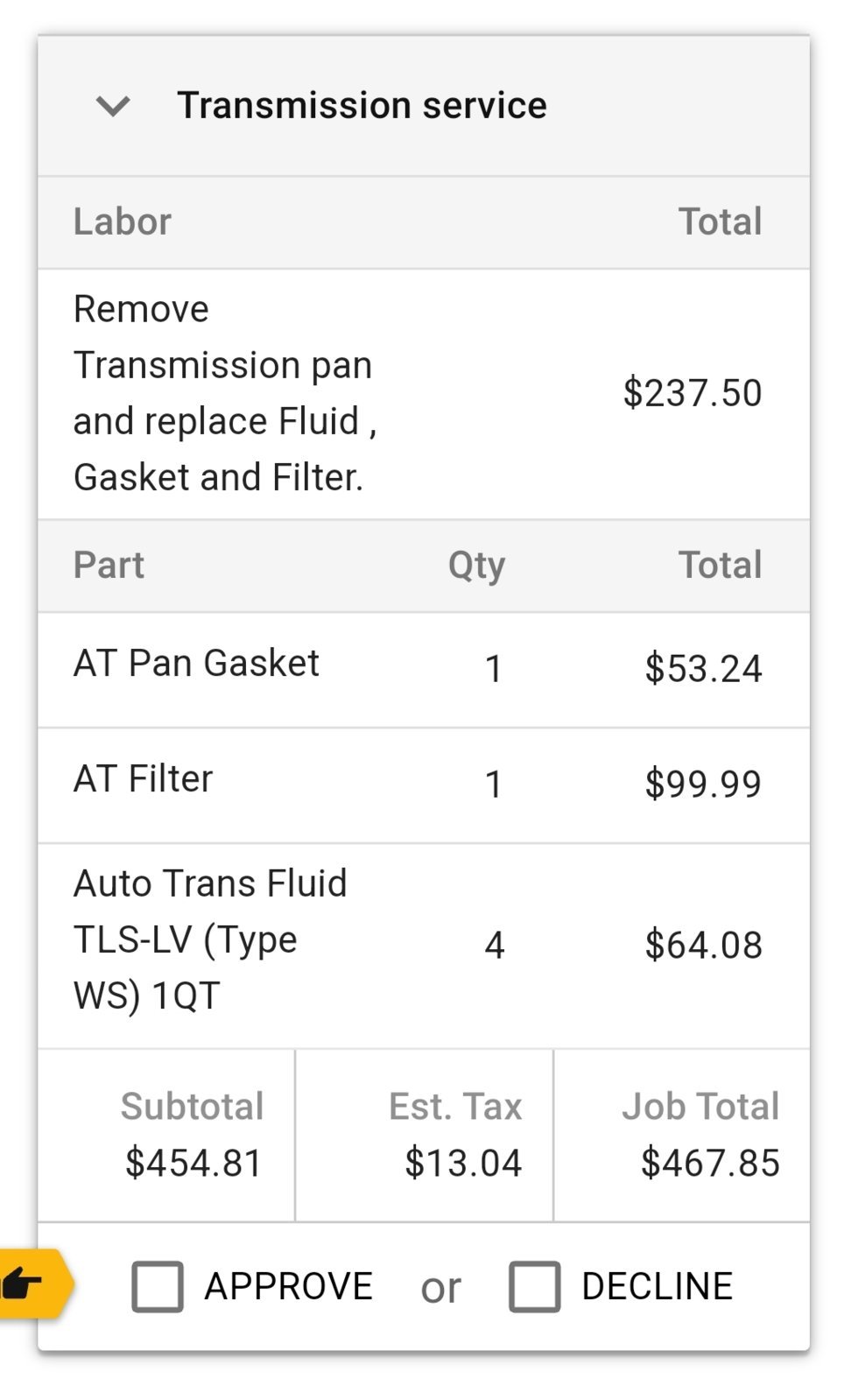Check the DECLINE box

[535, 1286]
